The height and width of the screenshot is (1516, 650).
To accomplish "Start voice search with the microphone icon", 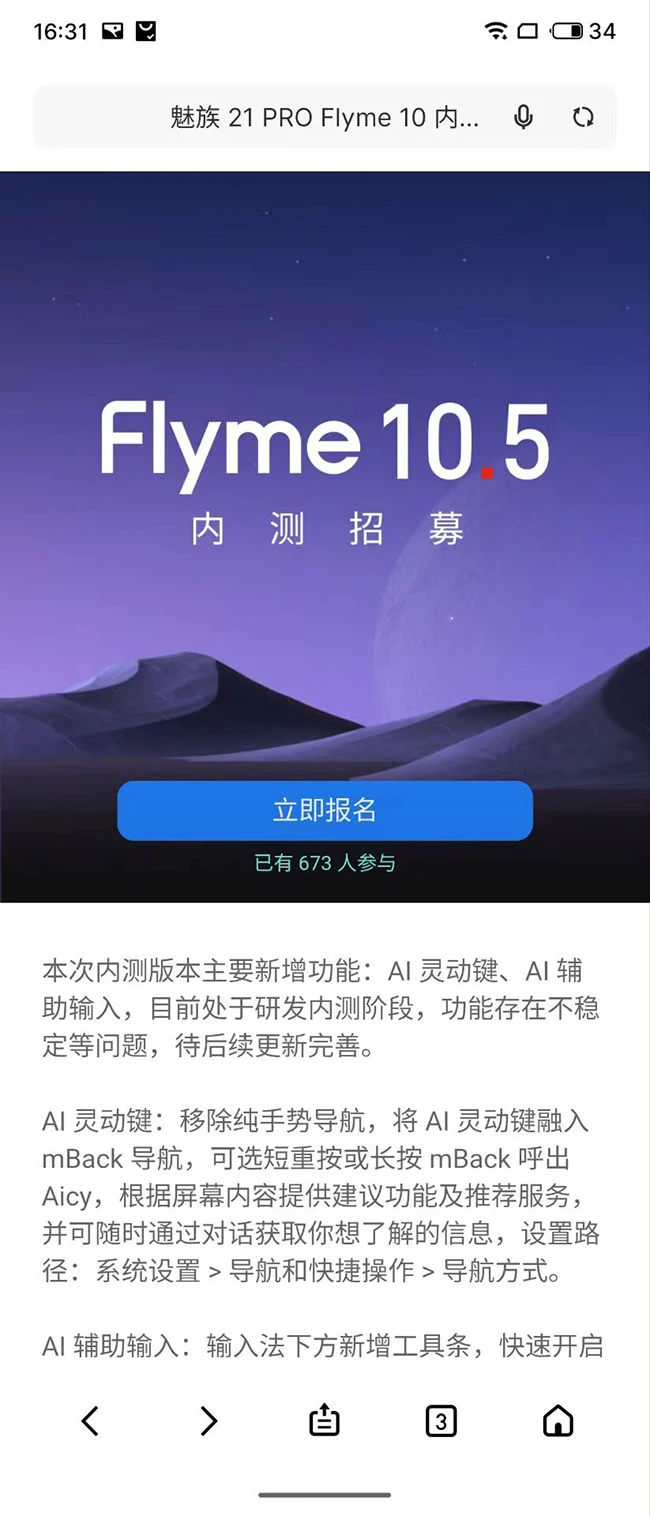I will pos(523,118).
